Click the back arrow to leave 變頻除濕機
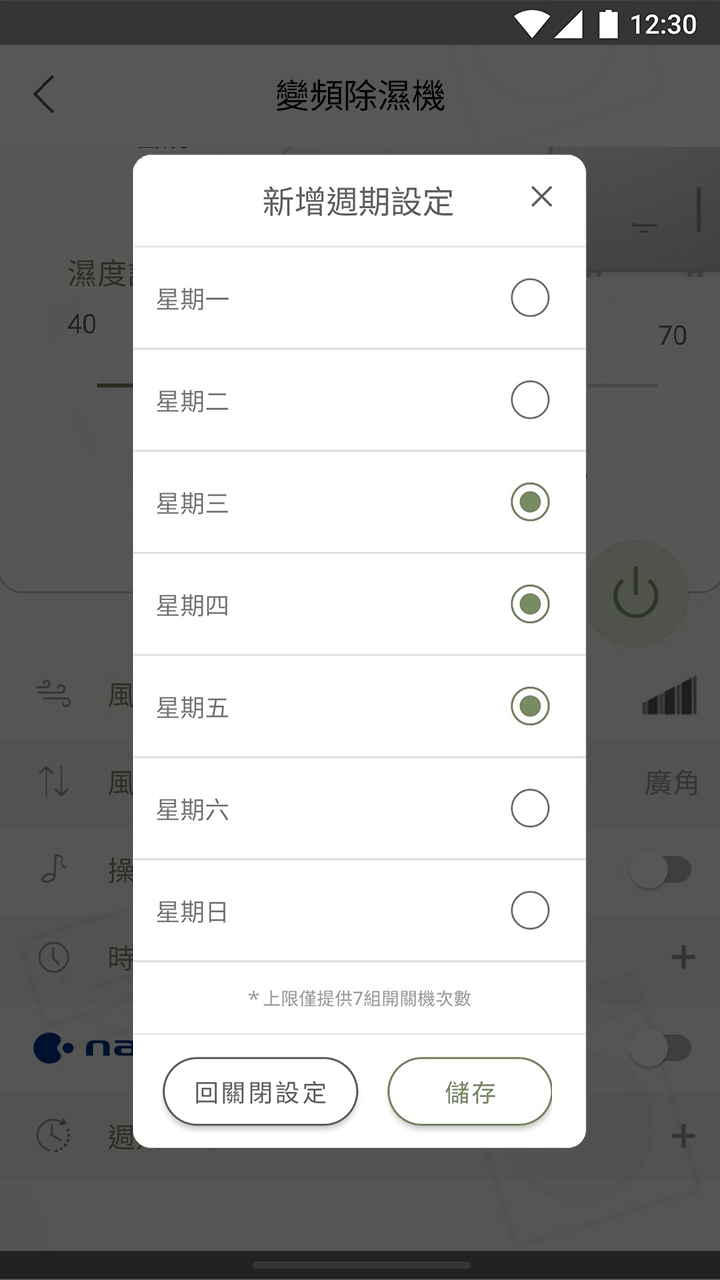The image size is (720, 1280). [44, 95]
